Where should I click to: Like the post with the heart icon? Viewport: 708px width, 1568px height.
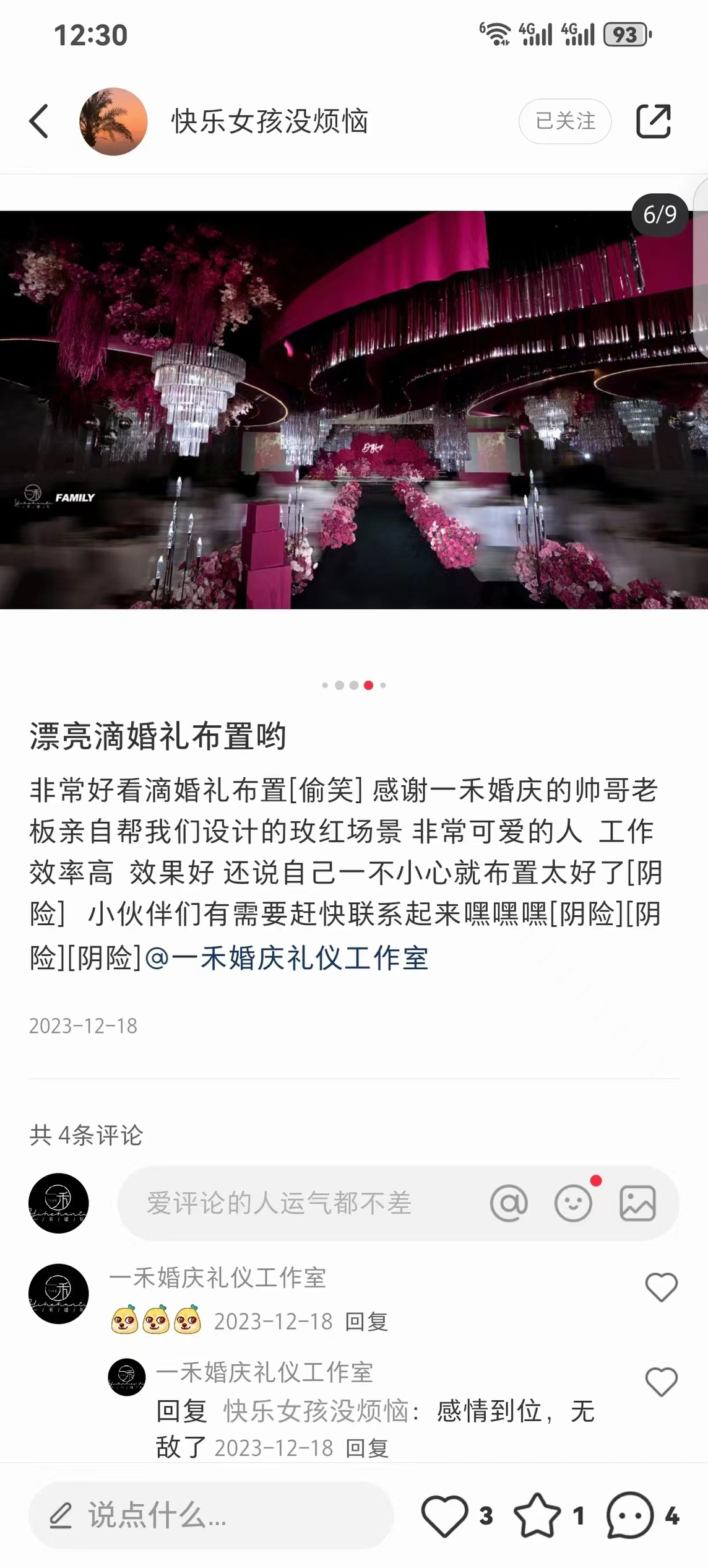point(444,1515)
